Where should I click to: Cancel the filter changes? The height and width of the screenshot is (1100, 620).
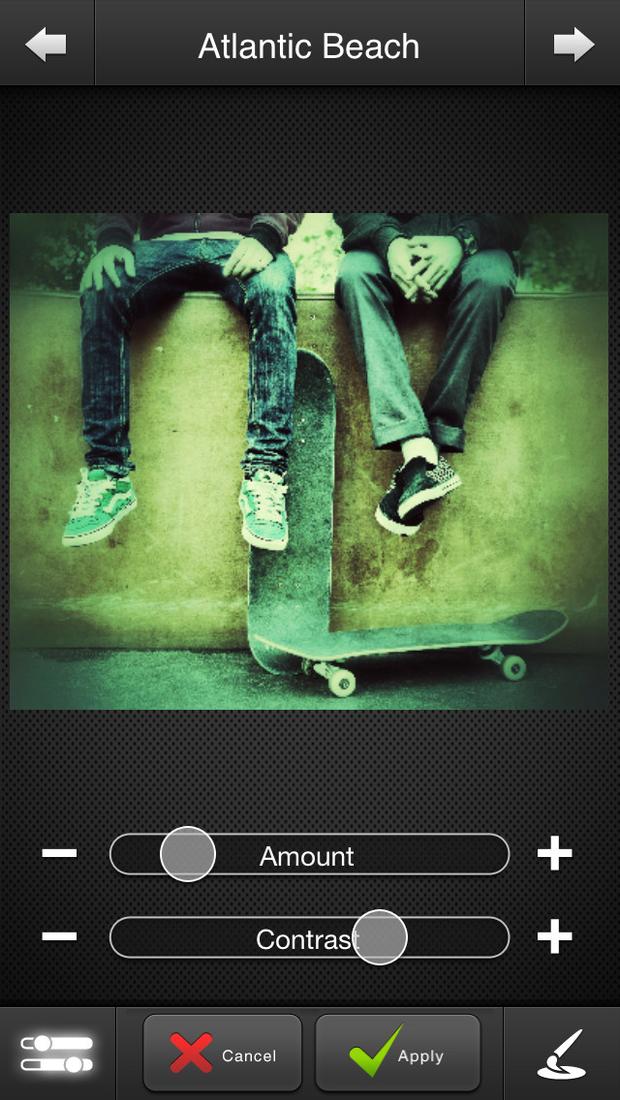click(222, 1052)
